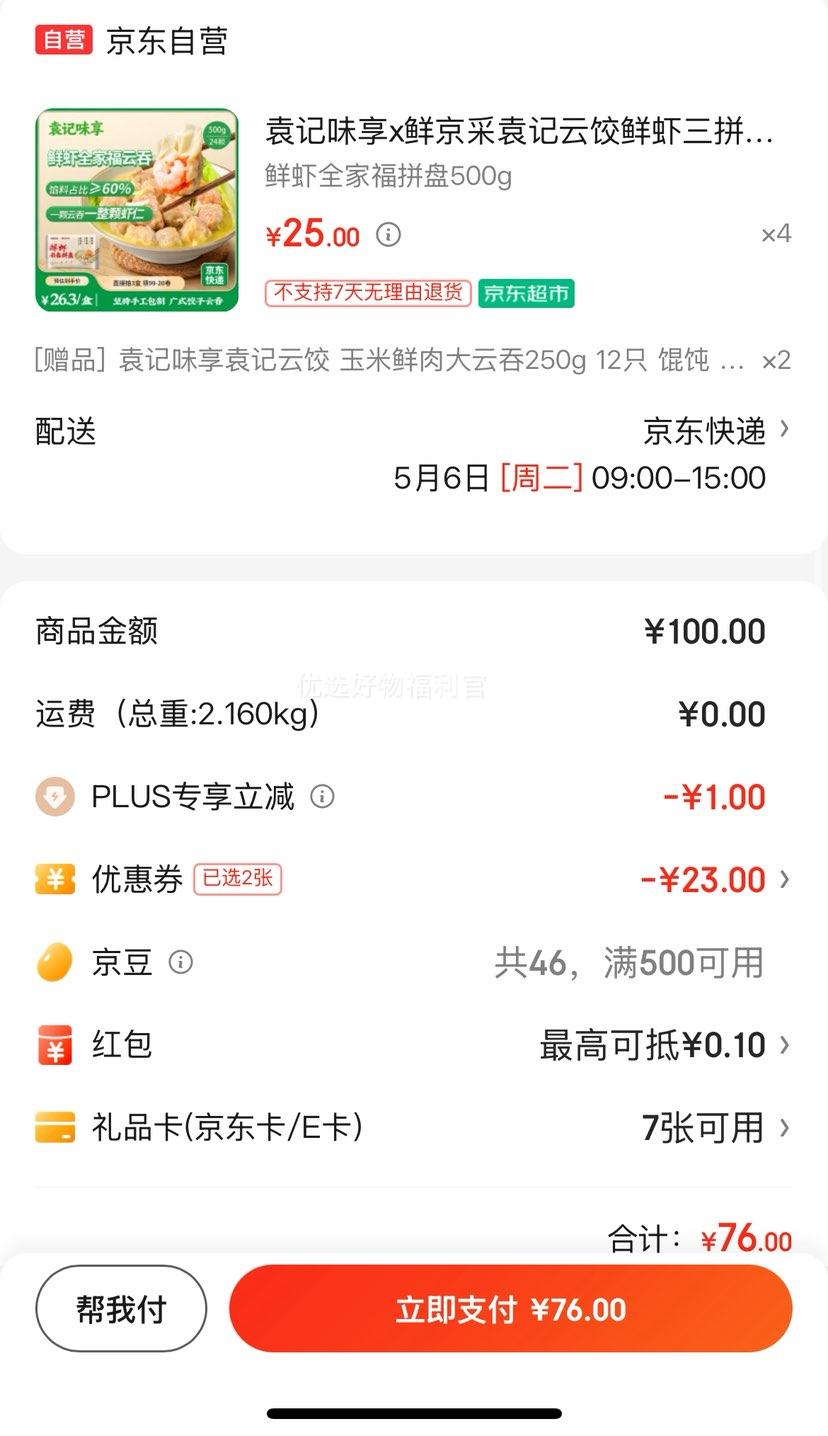Pay now with 立即支付 ¥76.00
828x1436 pixels.
tap(511, 1309)
